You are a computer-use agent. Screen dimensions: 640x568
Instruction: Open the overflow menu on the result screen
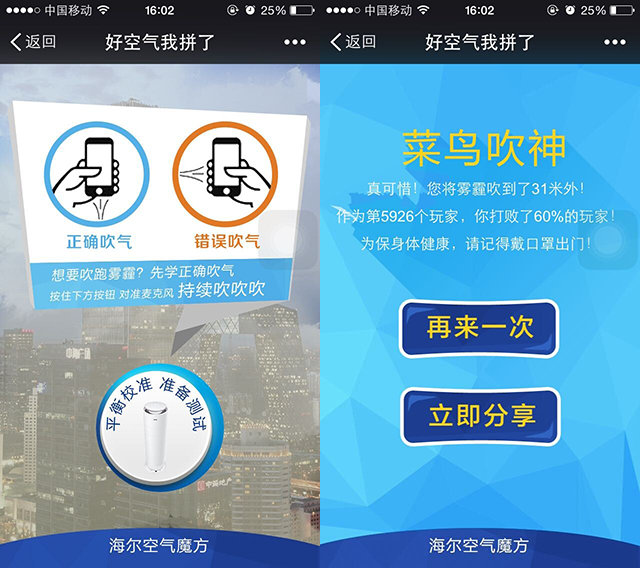[x=614, y=42]
